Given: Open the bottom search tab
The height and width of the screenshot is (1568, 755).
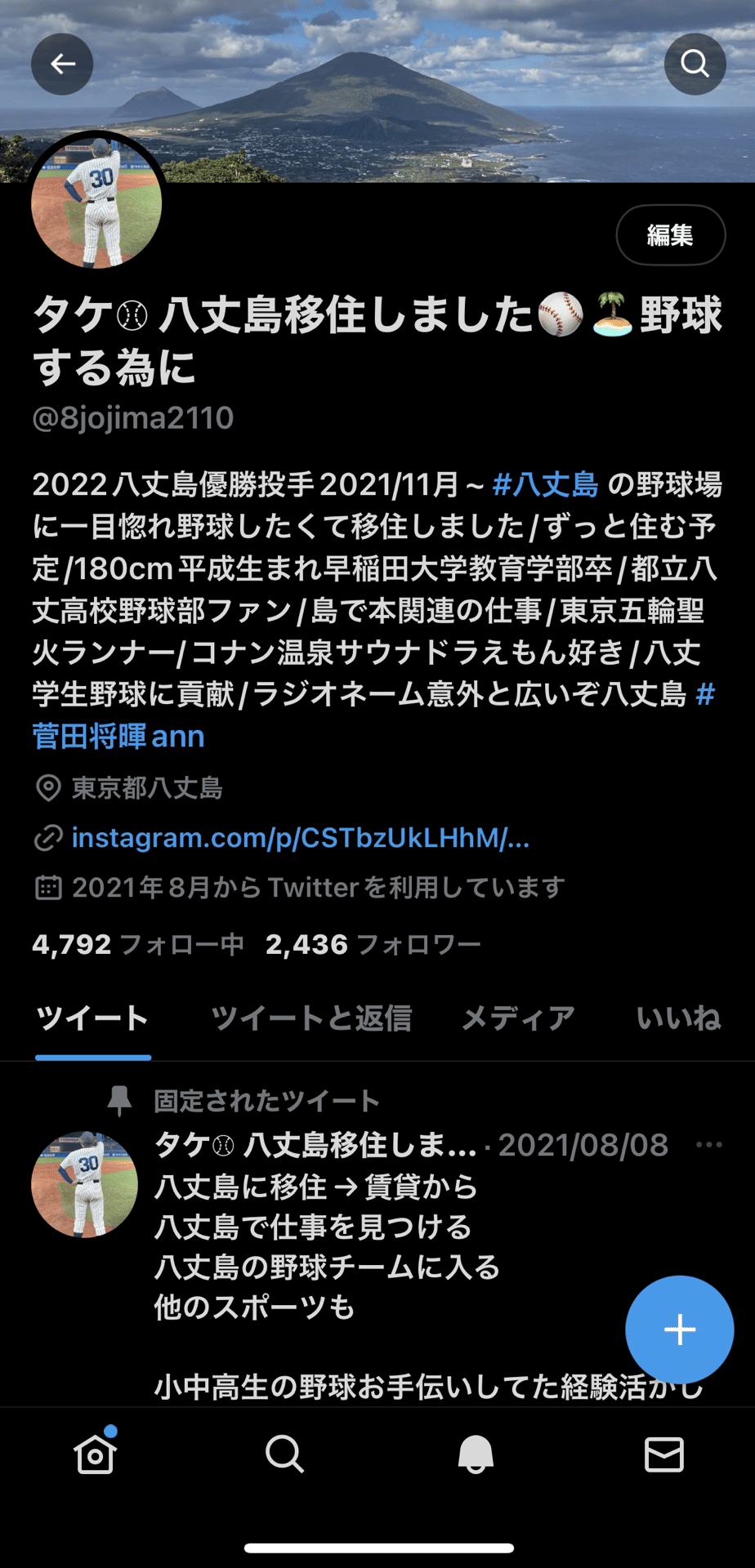Looking at the screenshot, I should click(x=284, y=1454).
